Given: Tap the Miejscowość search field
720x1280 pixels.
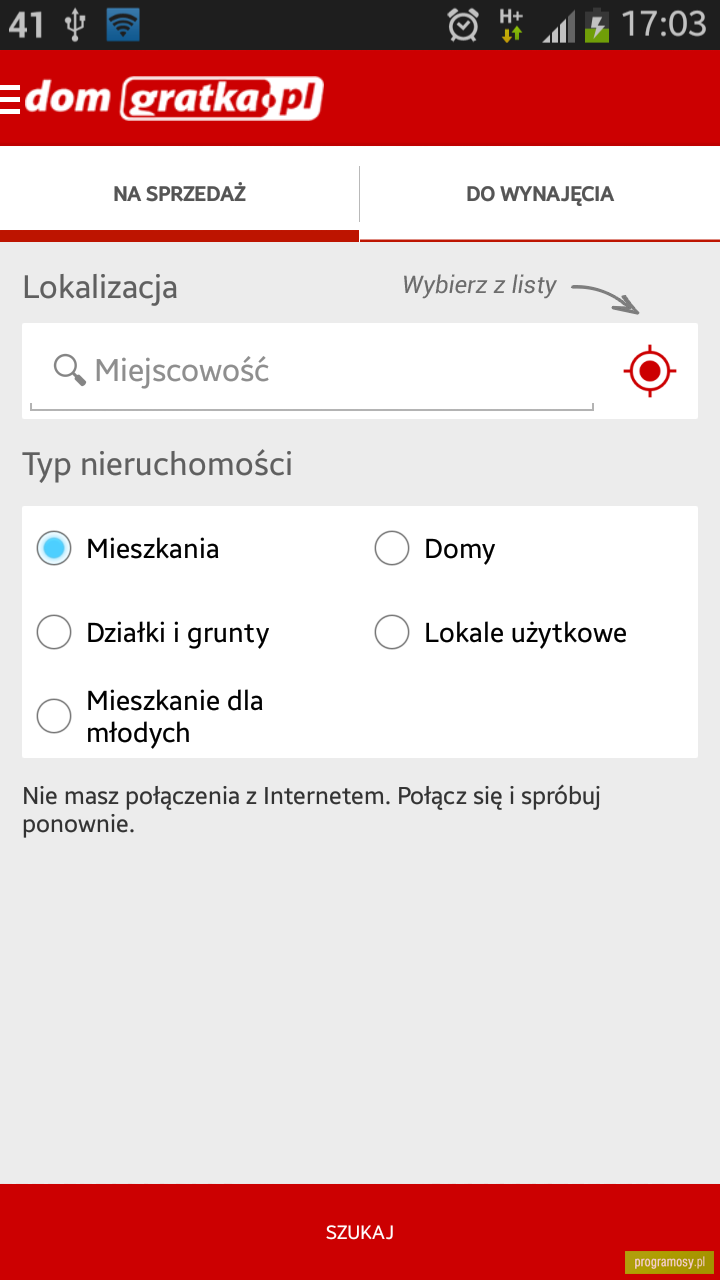Looking at the screenshot, I should click(312, 371).
